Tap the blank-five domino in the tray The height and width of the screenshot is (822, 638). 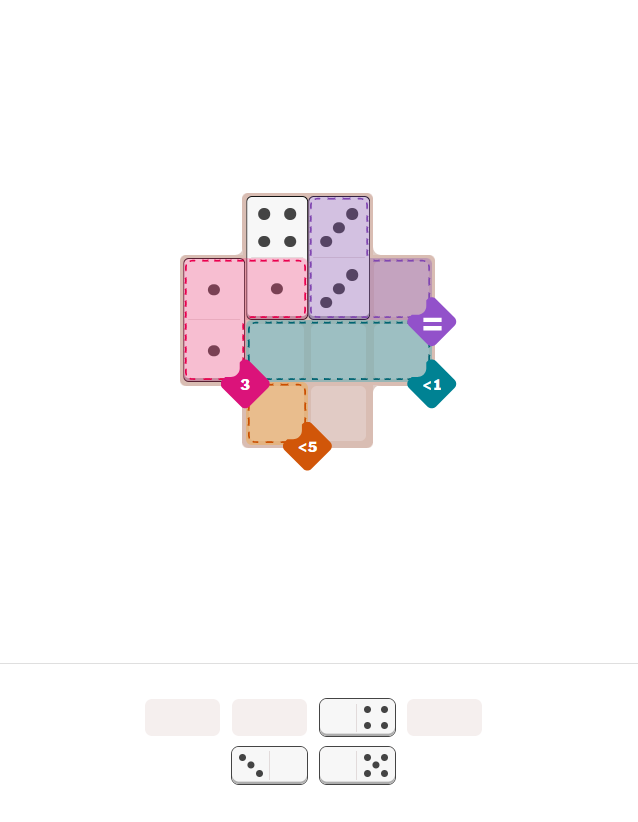tap(357, 765)
